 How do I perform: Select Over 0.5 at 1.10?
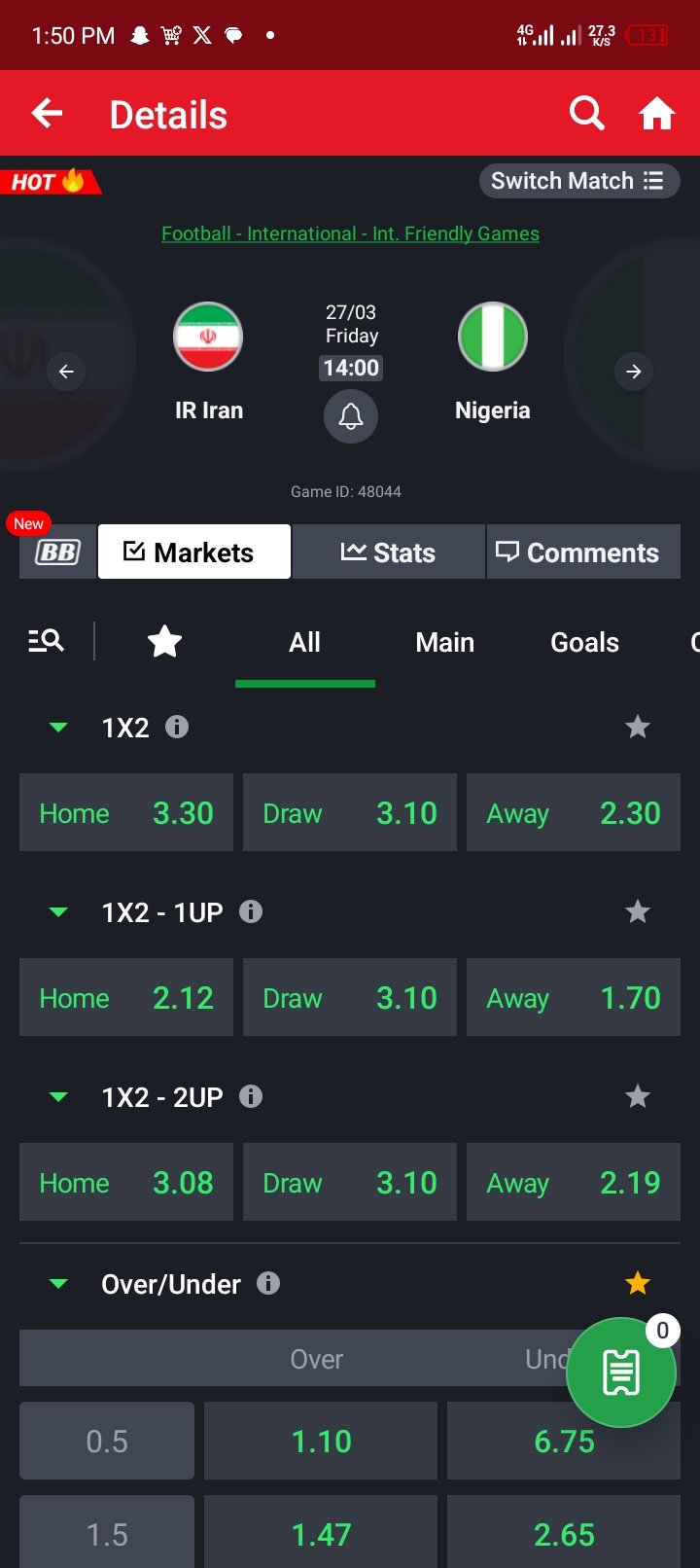coord(321,1442)
